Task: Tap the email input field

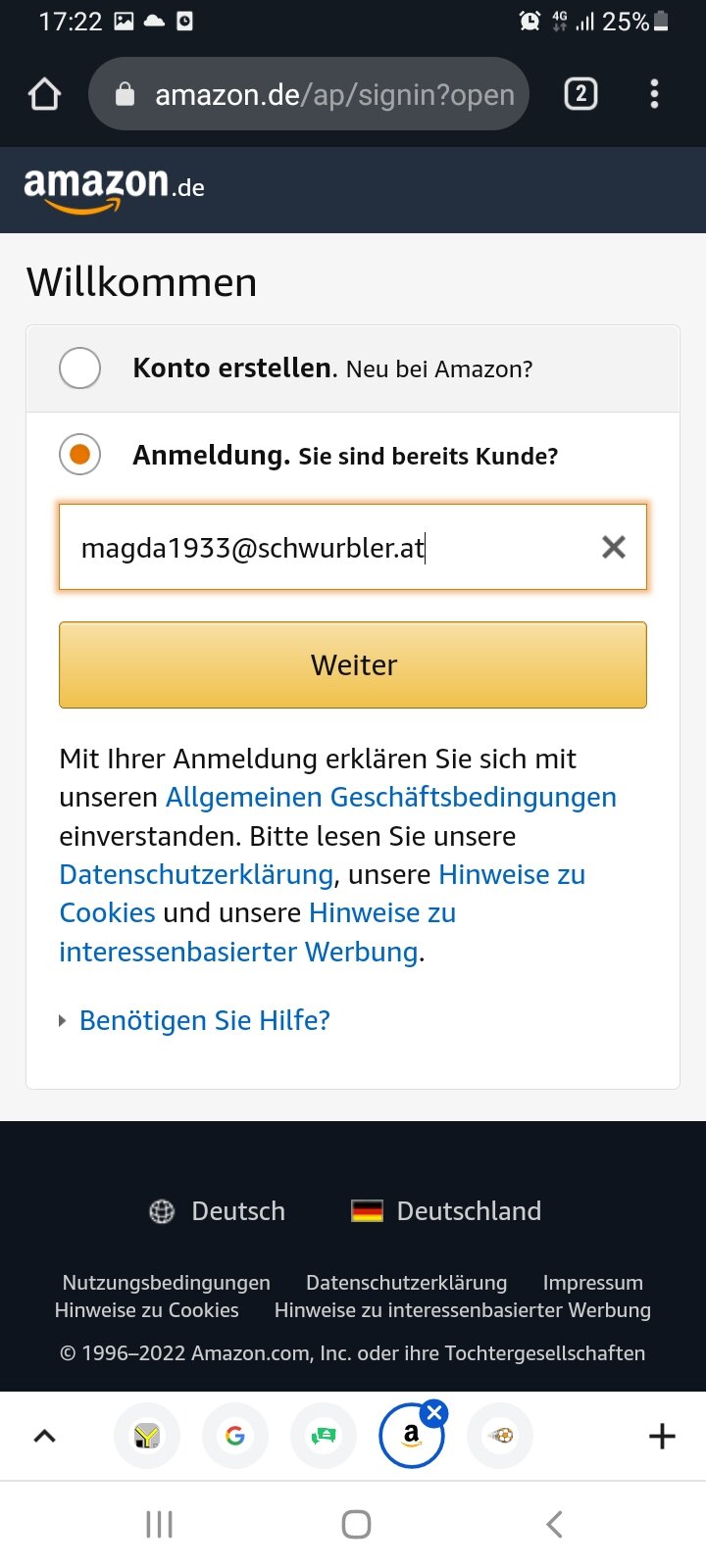Action: pyautogui.click(x=353, y=547)
